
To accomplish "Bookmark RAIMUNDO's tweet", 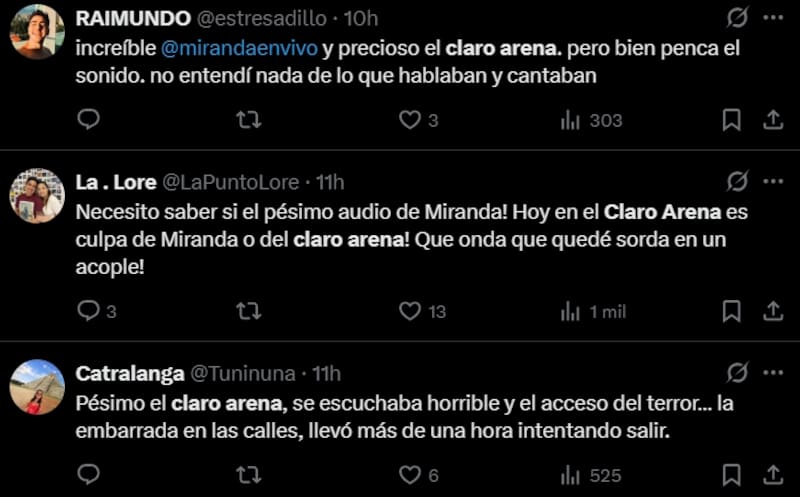I will (732, 120).
